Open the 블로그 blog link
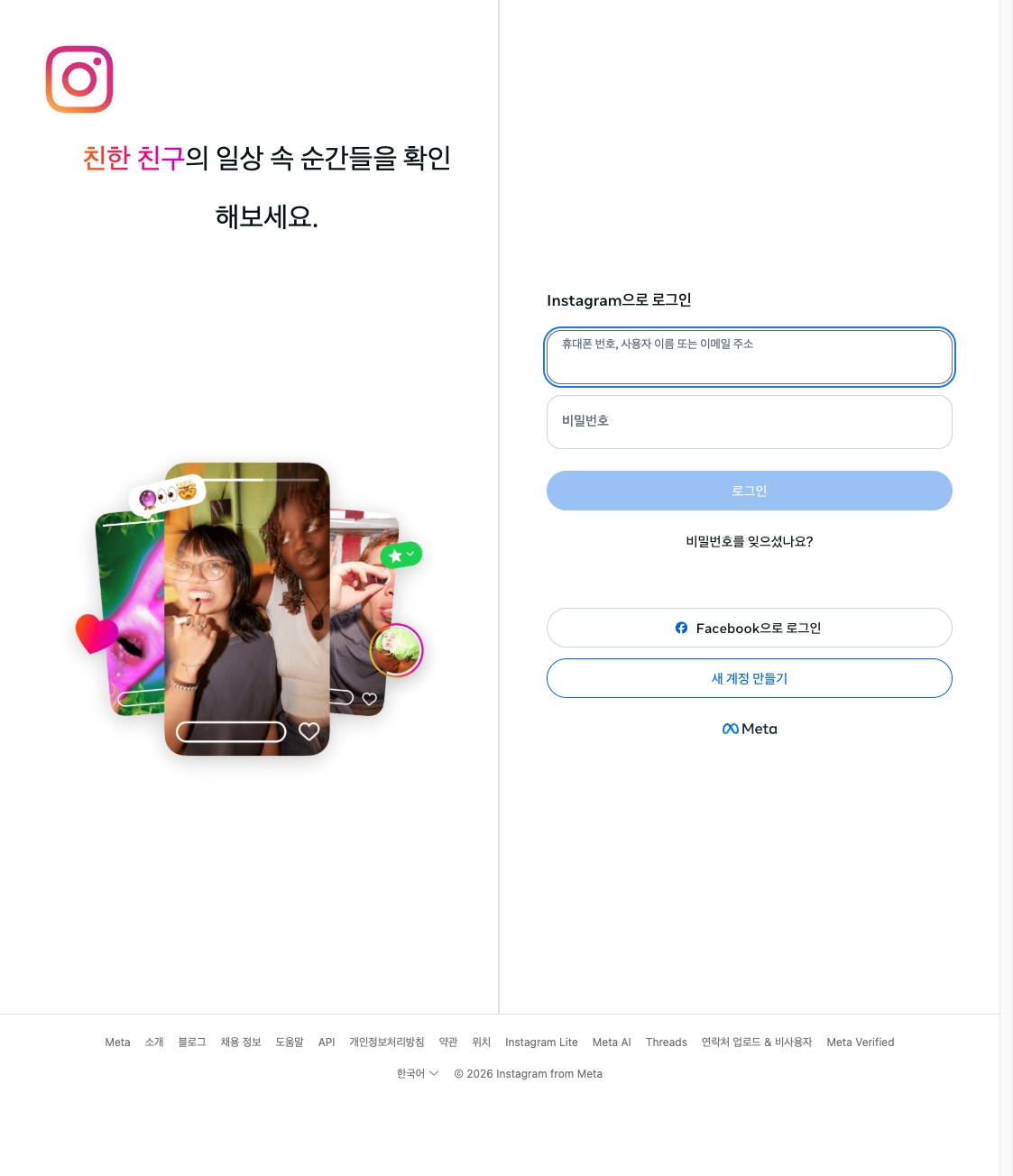This screenshot has width=1013, height=1176. pos(191,1042)
